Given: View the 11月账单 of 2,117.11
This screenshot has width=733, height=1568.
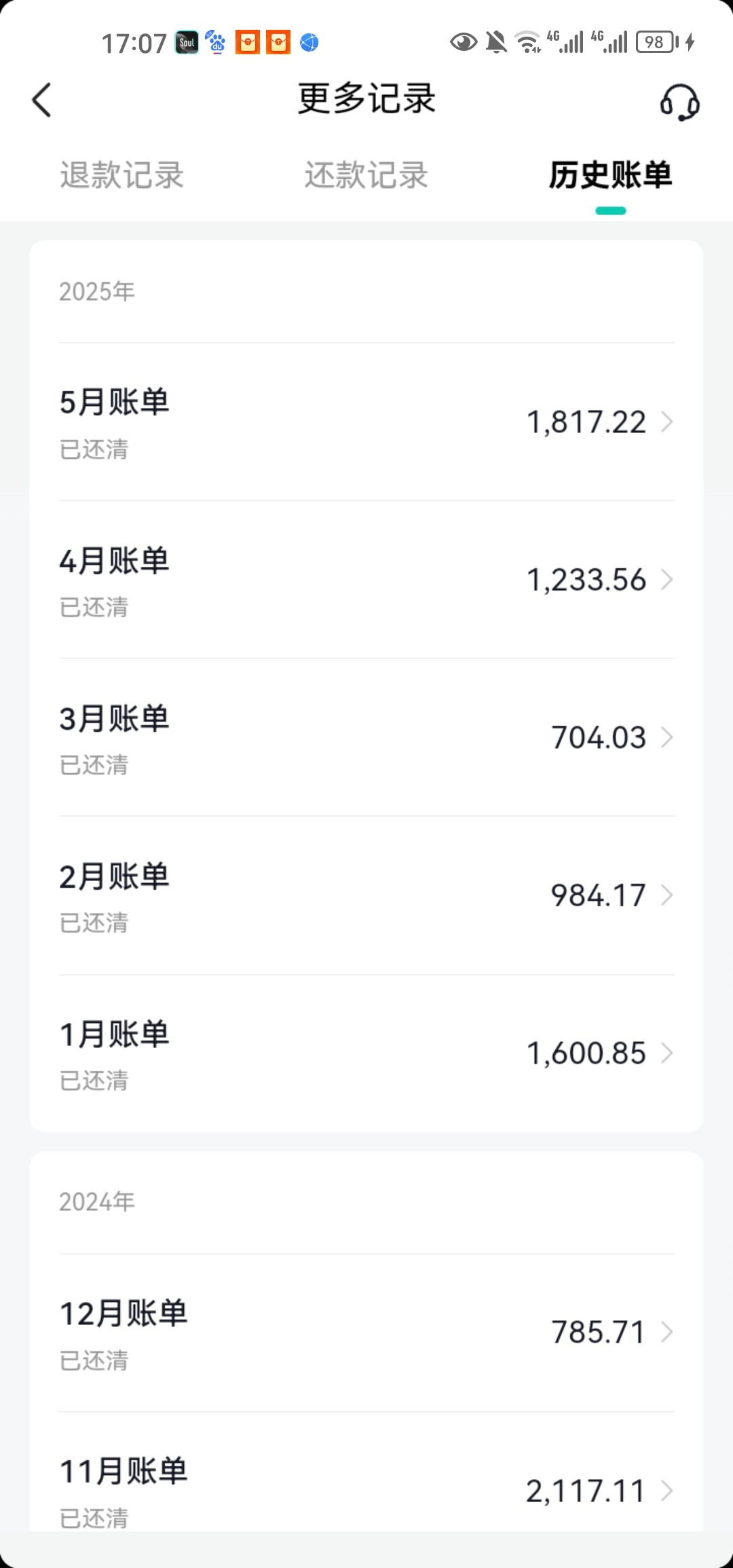Looking at the screenshot, I should (x=366, y=1472).
